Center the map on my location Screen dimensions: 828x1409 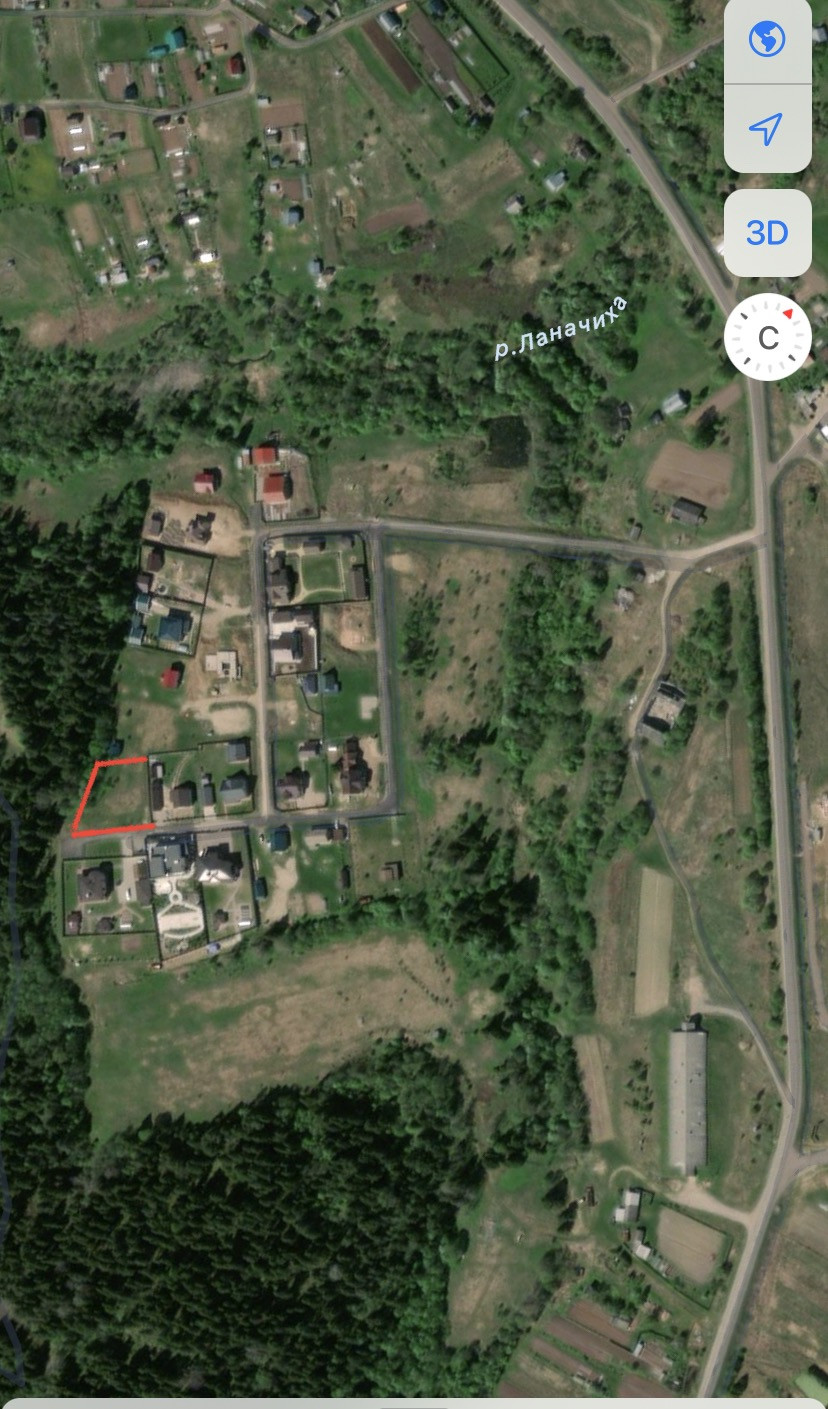coord(767,129)
